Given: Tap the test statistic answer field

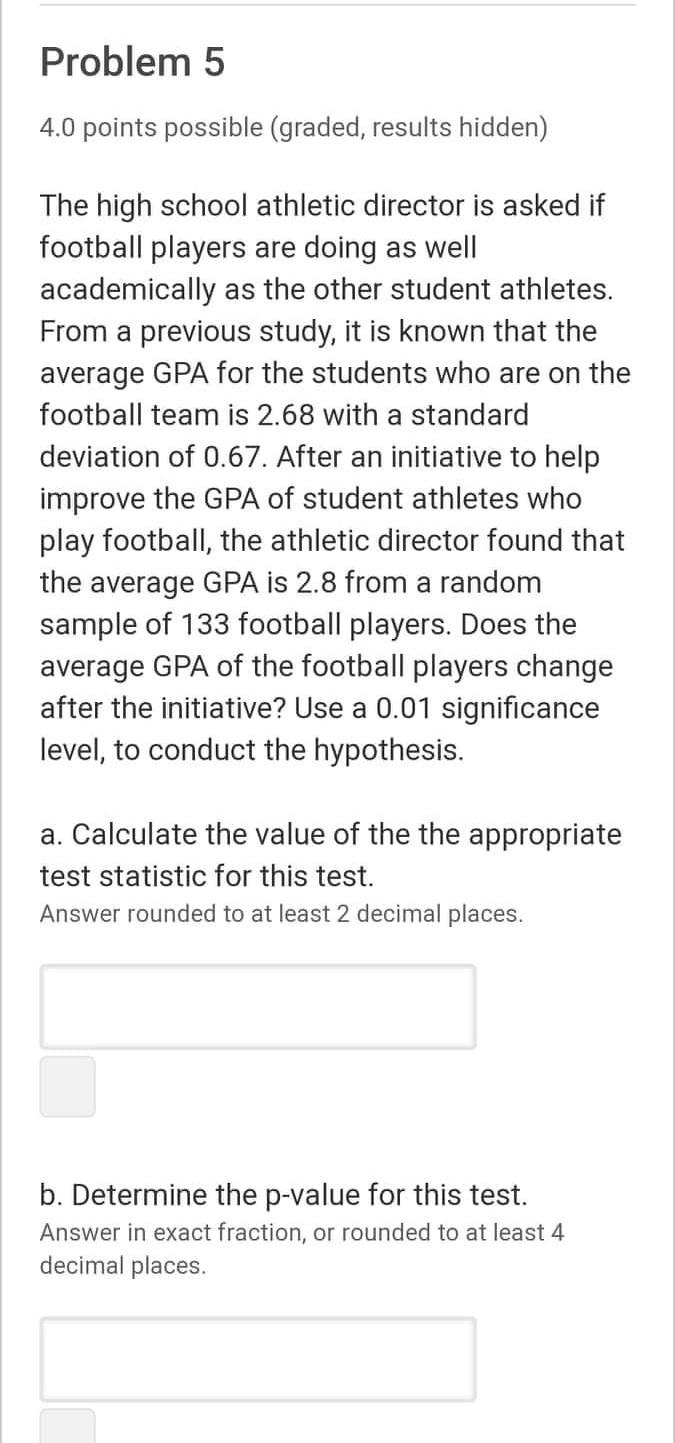Looking at the screenshot, I should tap(257, 1006).
